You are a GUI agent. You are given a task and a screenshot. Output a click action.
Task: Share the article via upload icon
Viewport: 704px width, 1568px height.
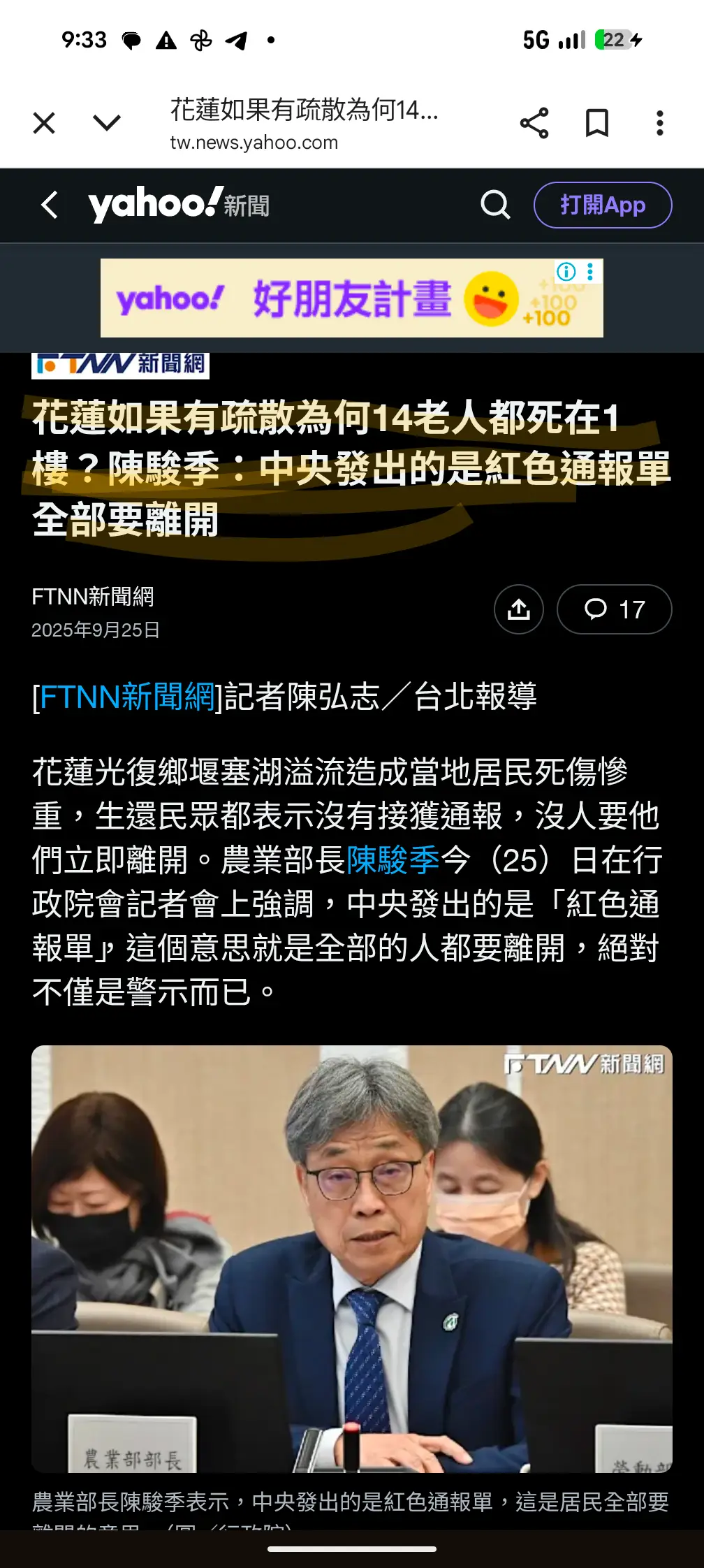click(x=518, y=609)
